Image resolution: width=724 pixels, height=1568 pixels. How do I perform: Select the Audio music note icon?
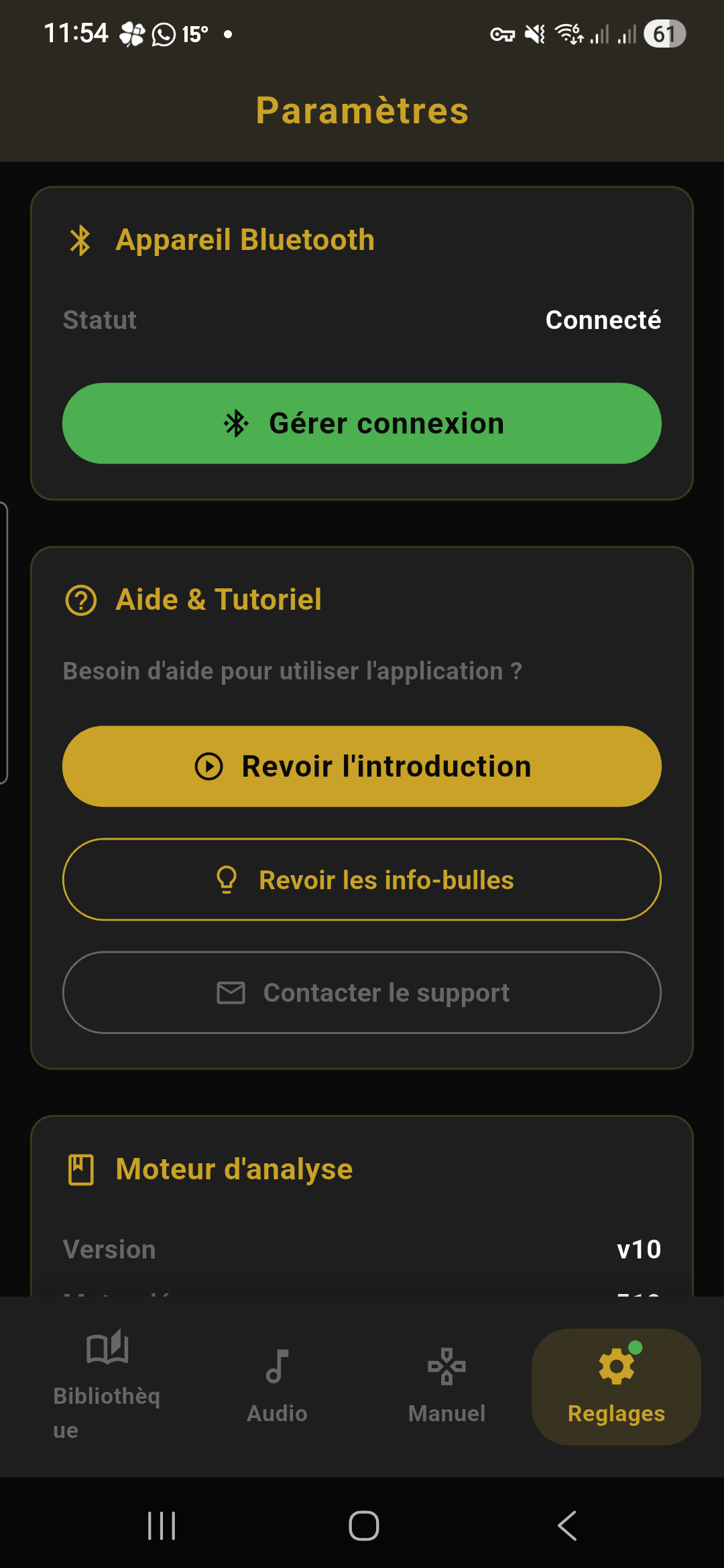[x=277, y=1367]
